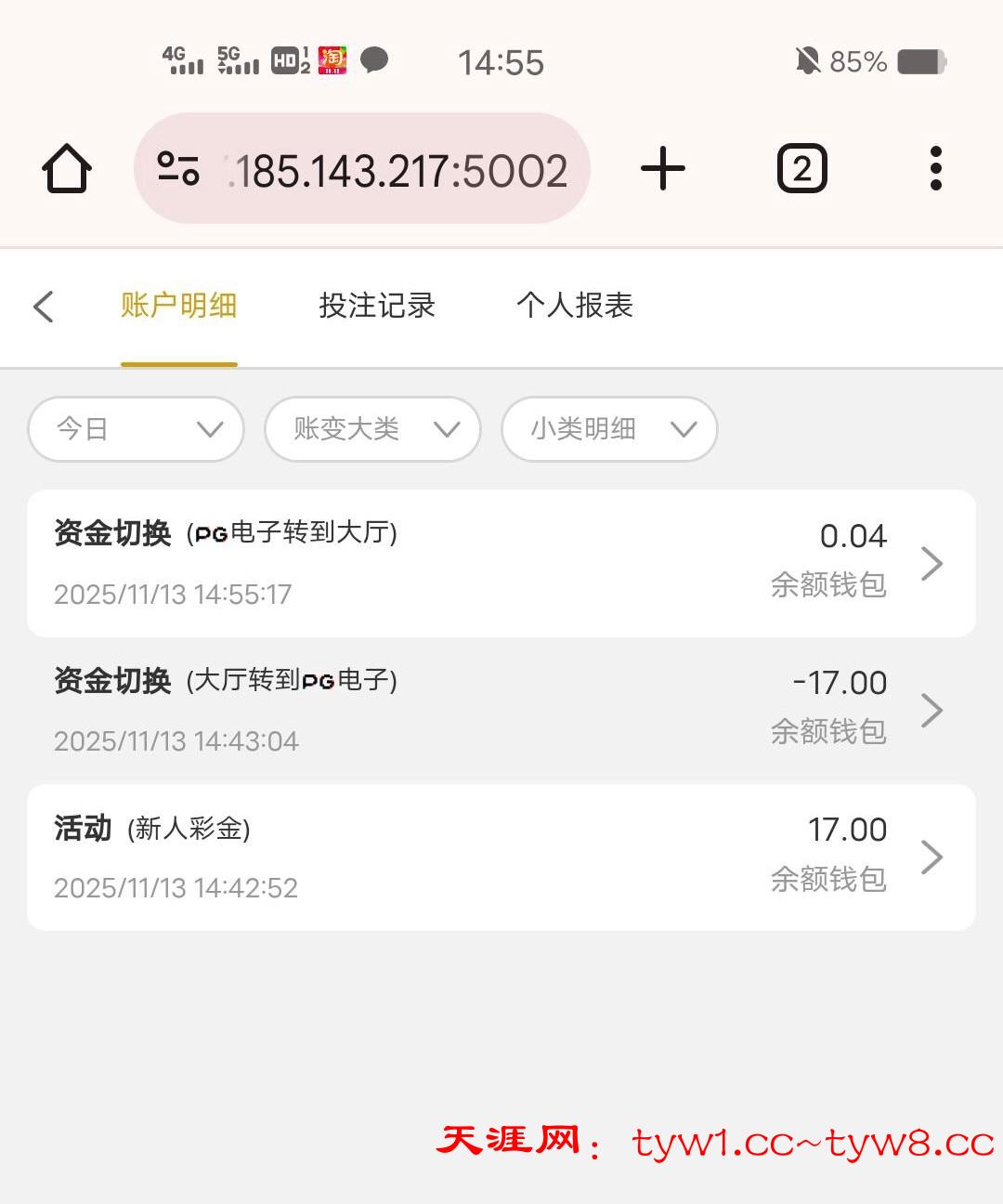This screenshot has width=1003, height=1204.
Task: Select the 账户明细 tab
Action: click(x=179, y=306)
